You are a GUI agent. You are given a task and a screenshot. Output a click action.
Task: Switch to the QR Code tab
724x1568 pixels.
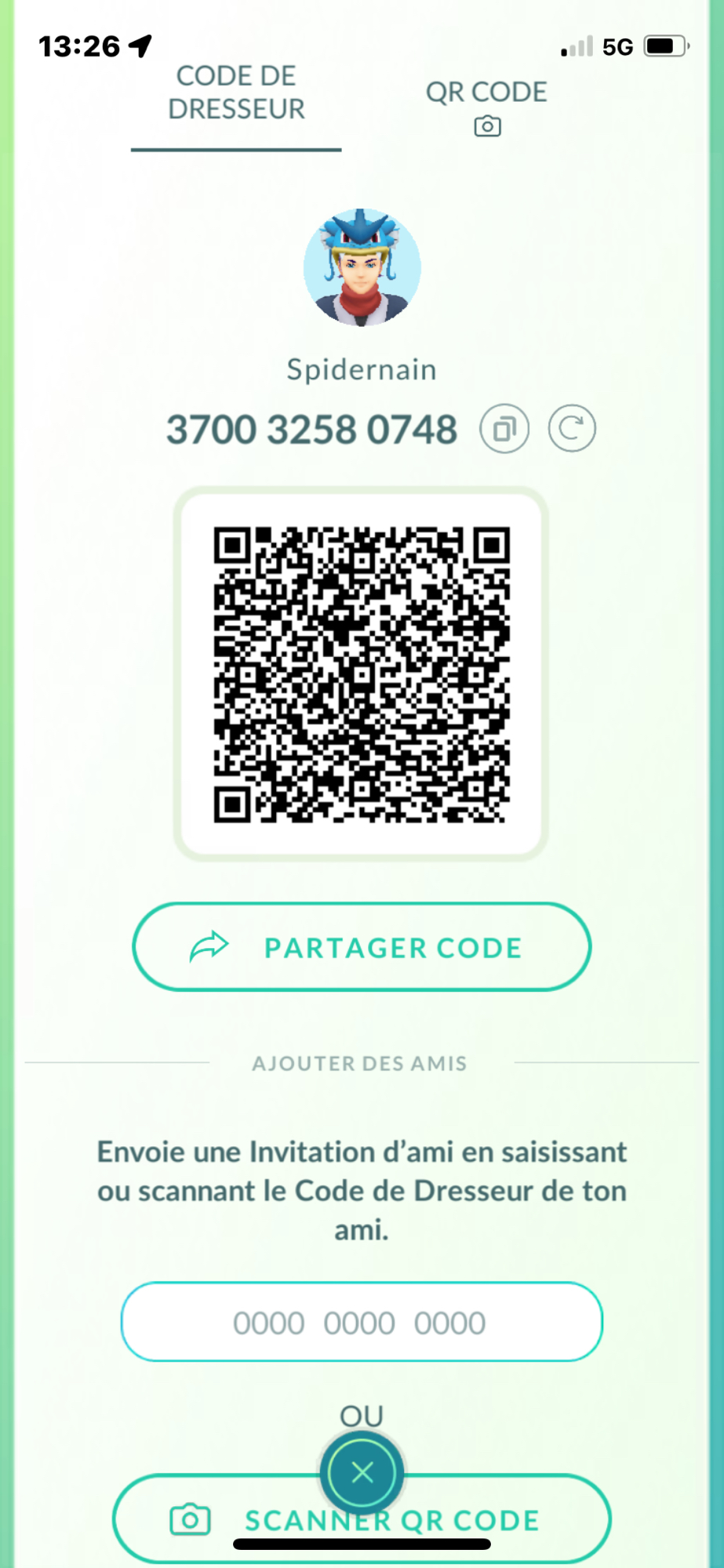point(486,105)
